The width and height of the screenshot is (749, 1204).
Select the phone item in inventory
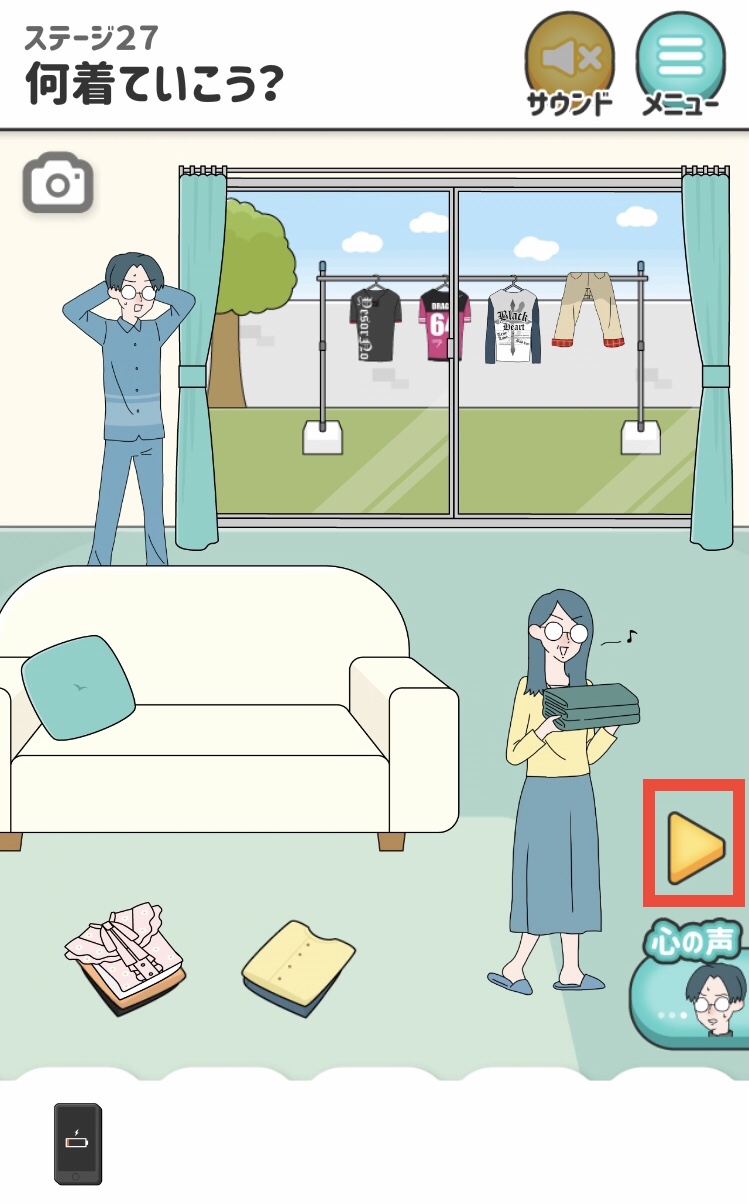tap(78, 1143)
